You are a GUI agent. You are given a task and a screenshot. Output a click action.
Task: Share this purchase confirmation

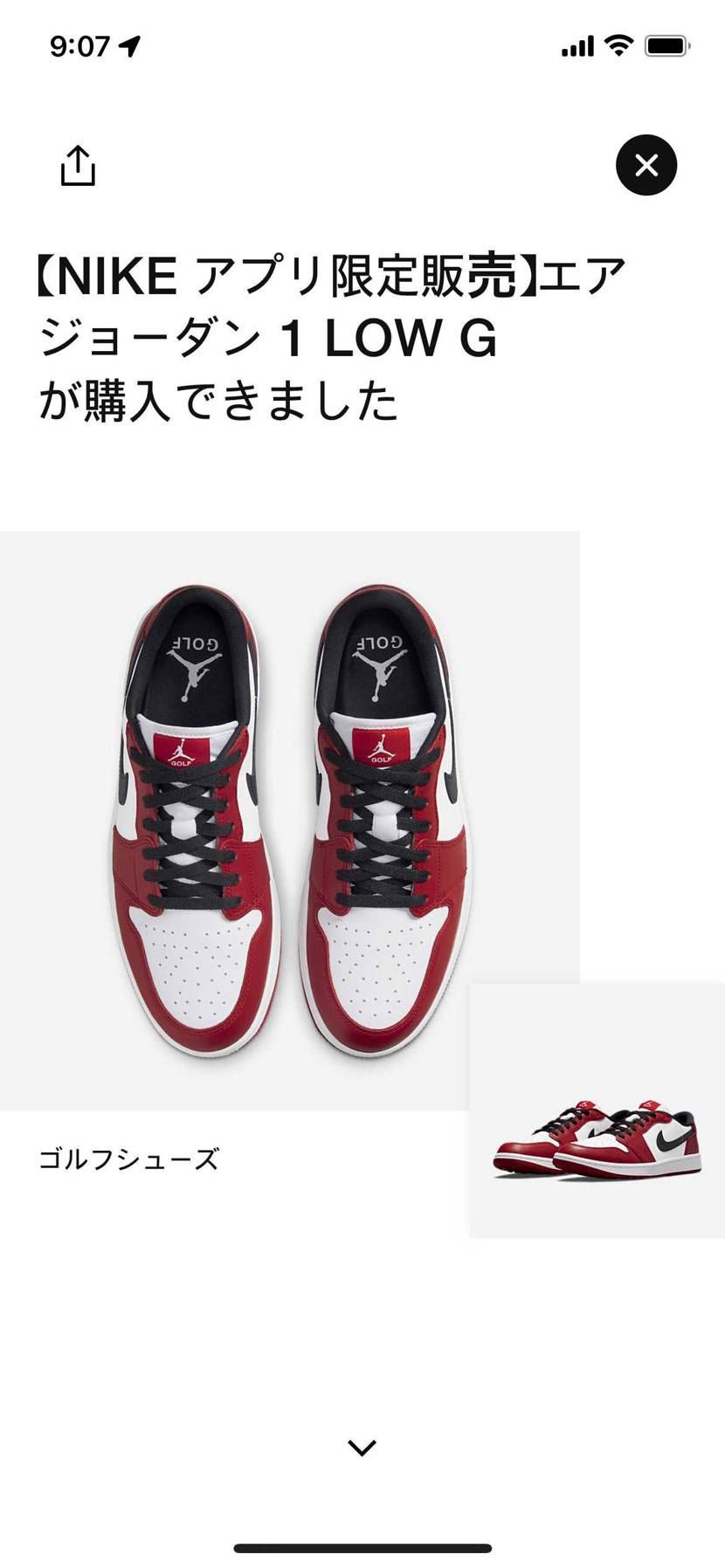[x=78, y=165]
